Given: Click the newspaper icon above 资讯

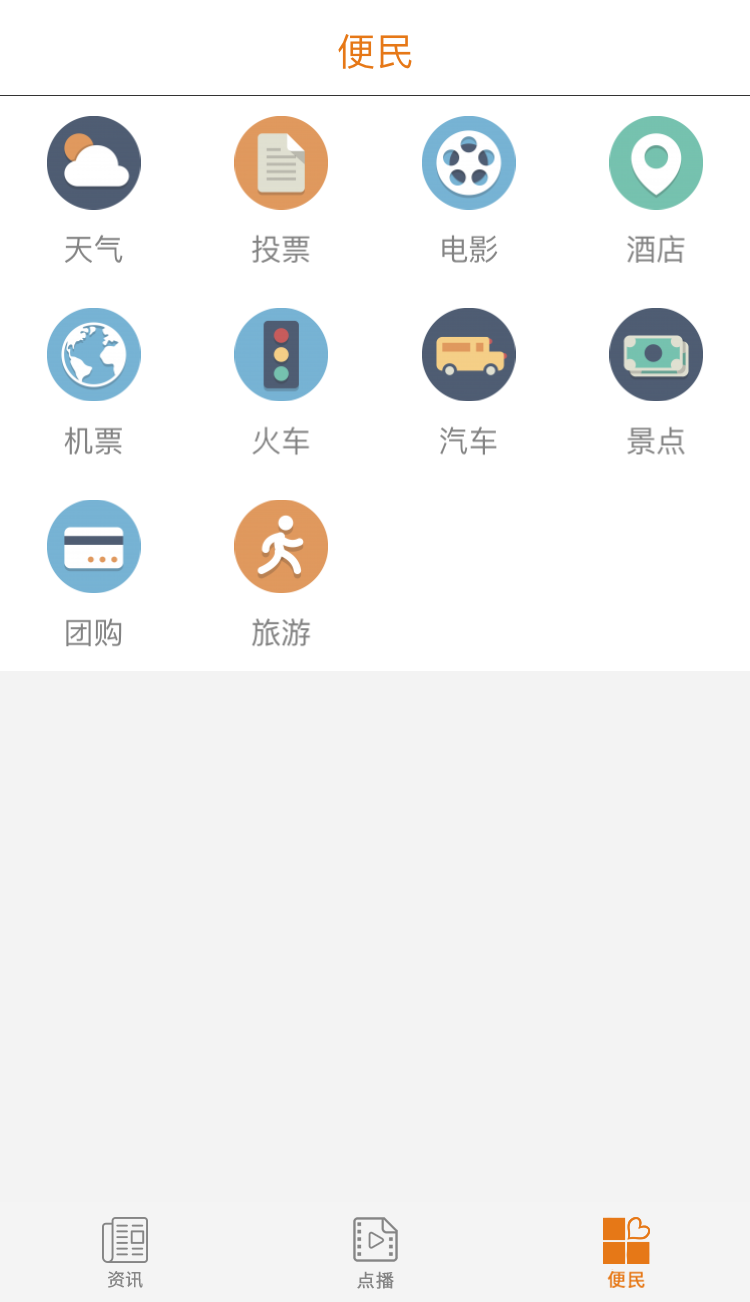Looking at the screenshot, I should click(124, 1237).
